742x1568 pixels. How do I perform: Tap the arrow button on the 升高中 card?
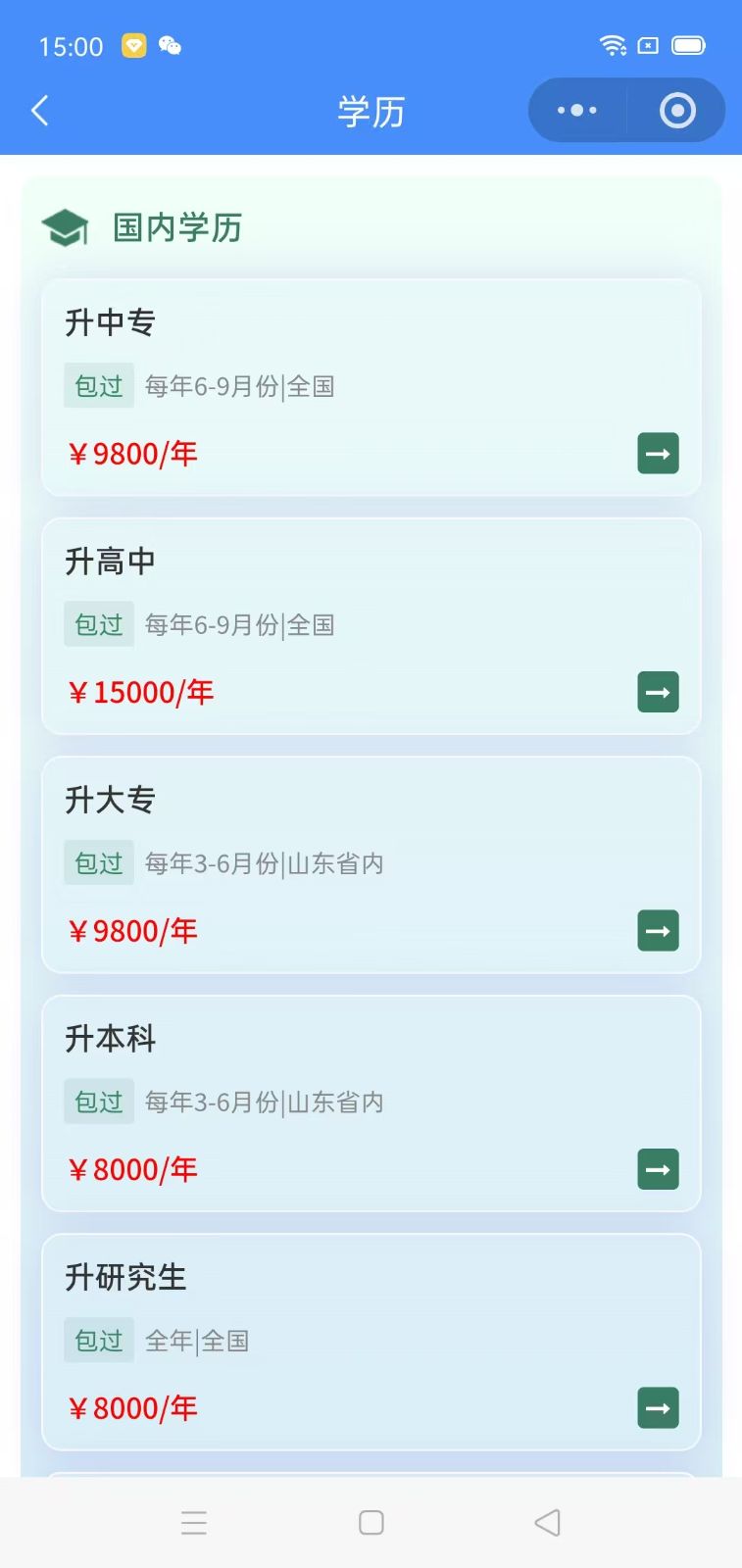pos(658,692)
